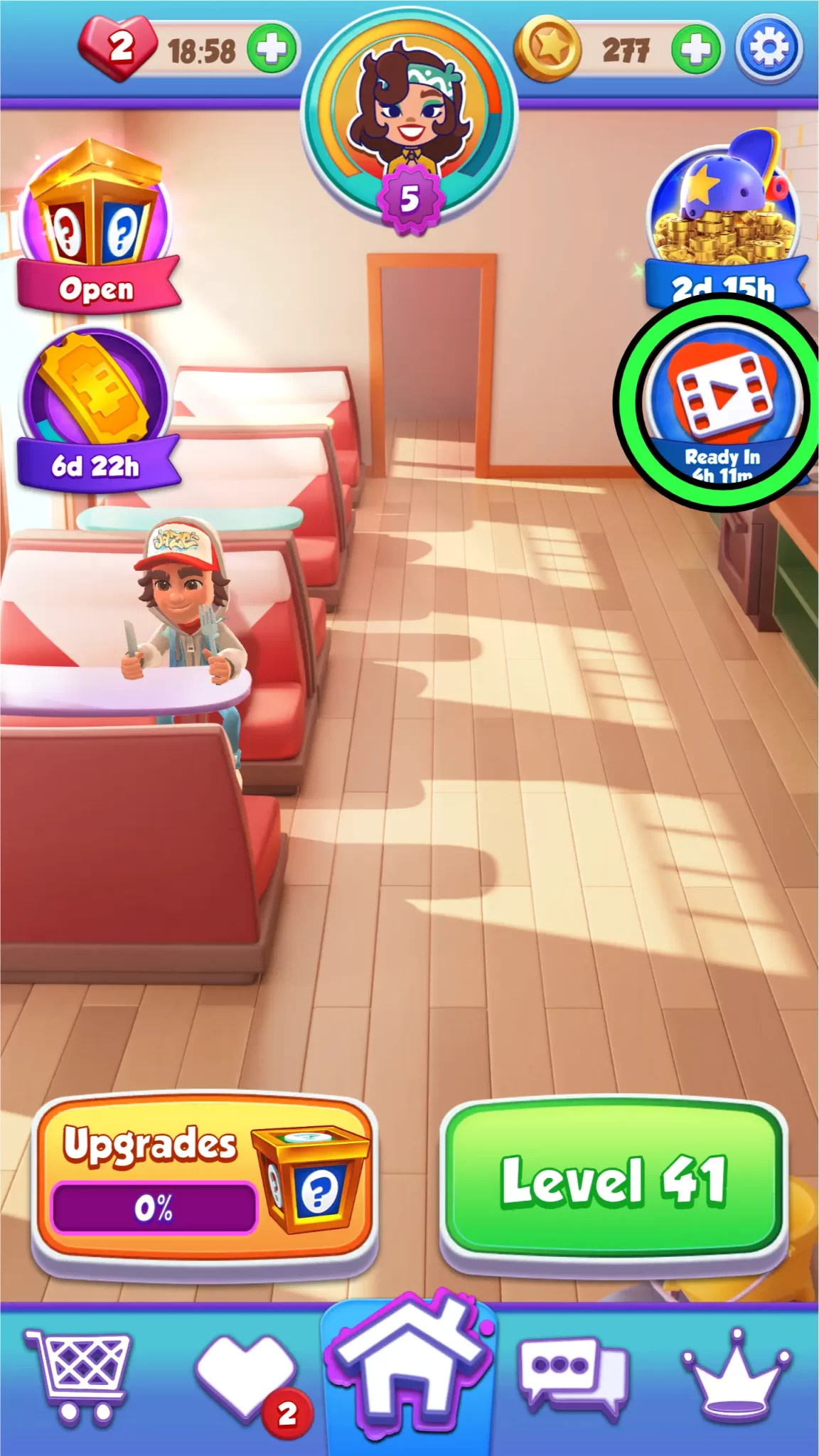
Task: Open the crown leaderboard tab
Action: point(736,1372)
